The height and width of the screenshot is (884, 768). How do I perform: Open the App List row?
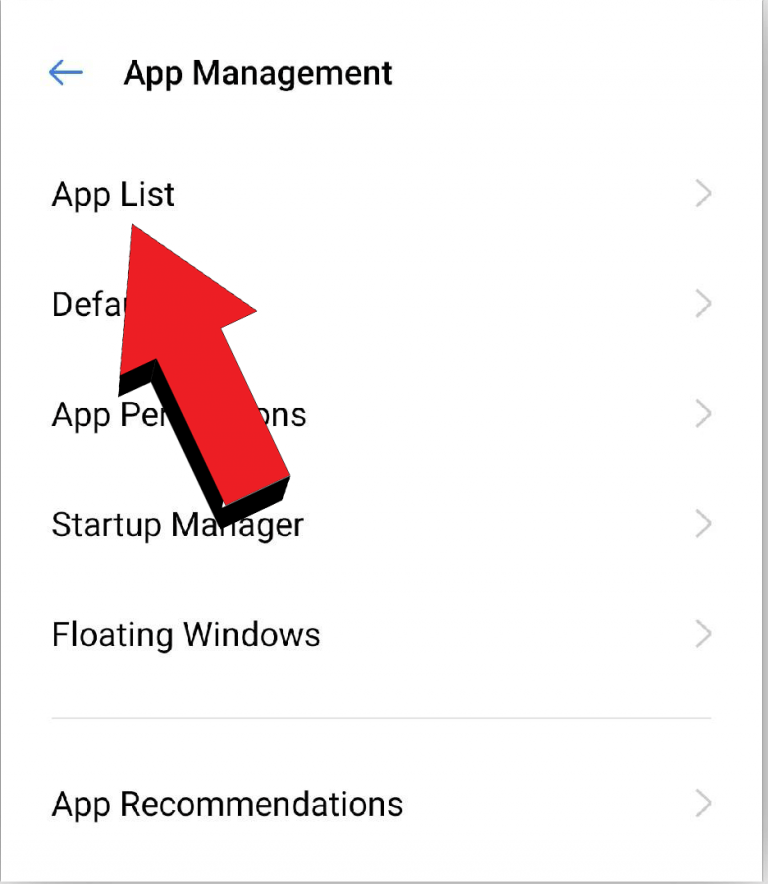pos(113,194)
